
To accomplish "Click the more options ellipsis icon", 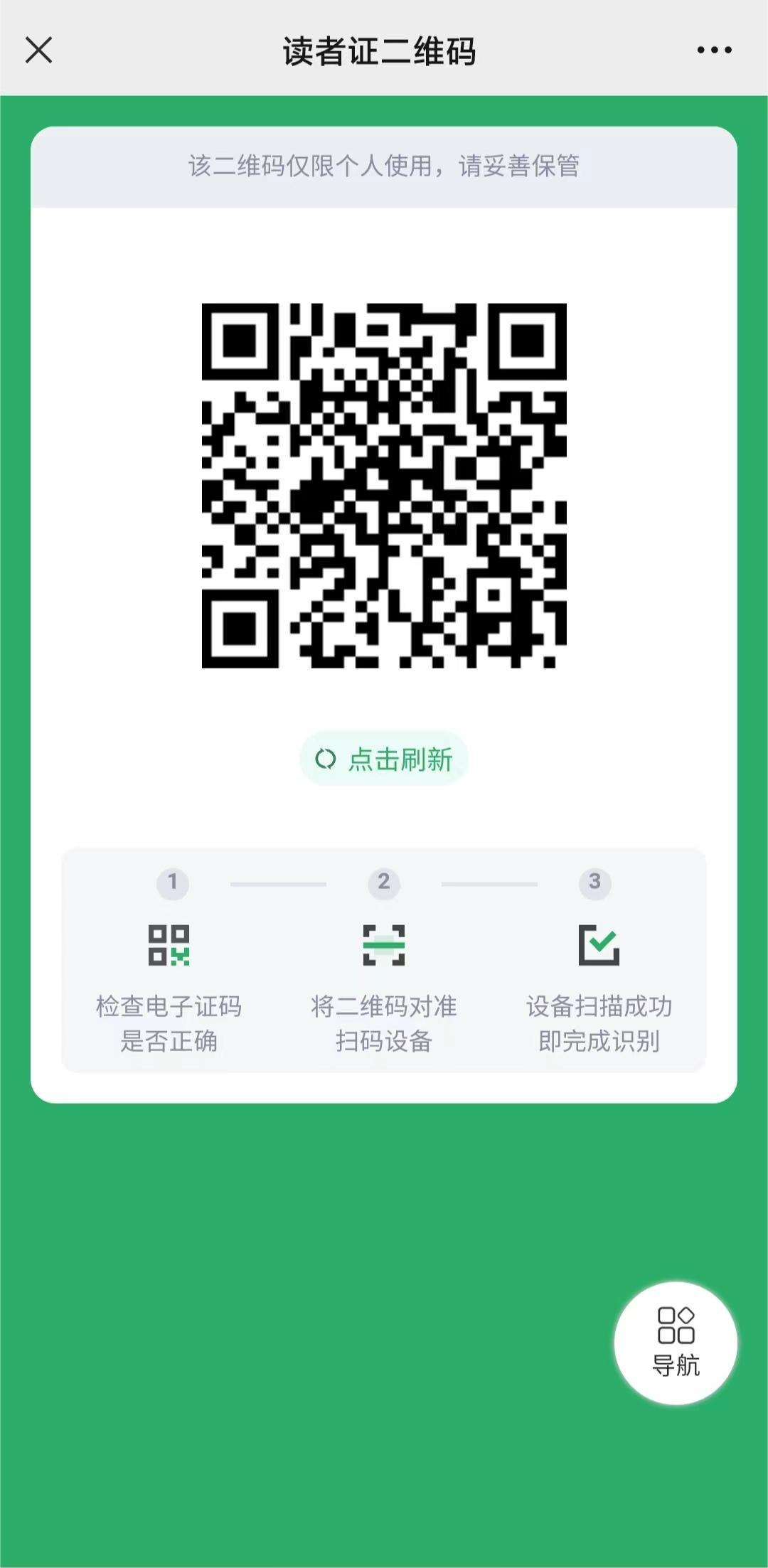I will point(713,48).
